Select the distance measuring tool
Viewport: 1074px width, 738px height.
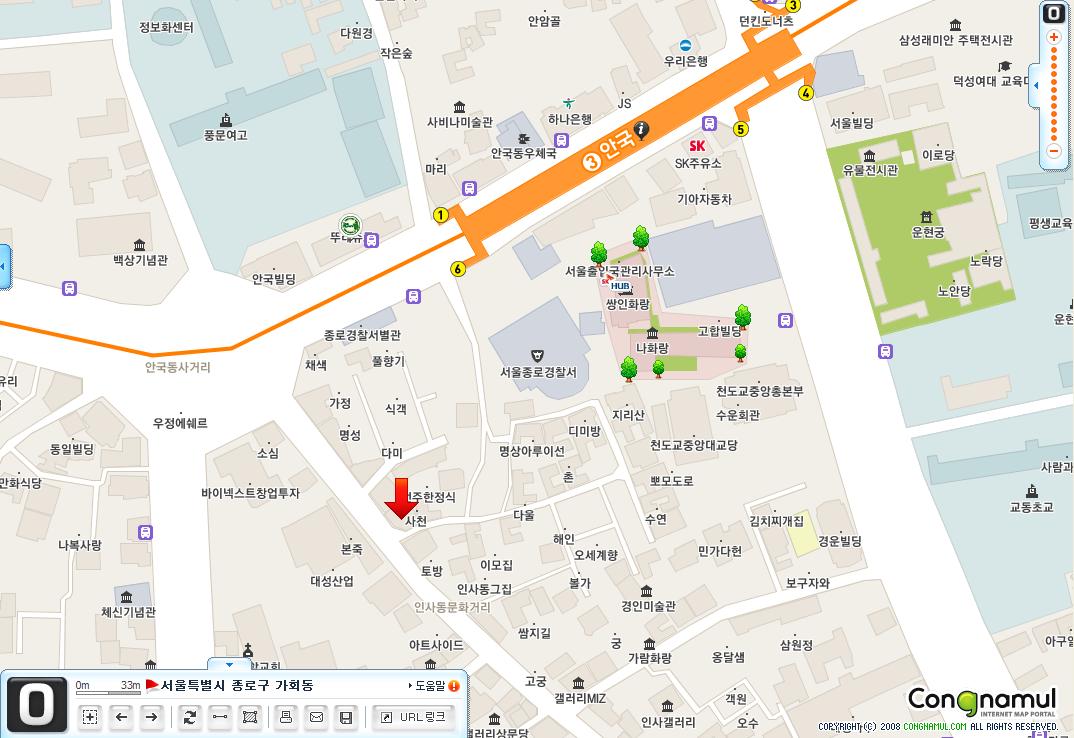pyautogui.click(x=219, y=716)
